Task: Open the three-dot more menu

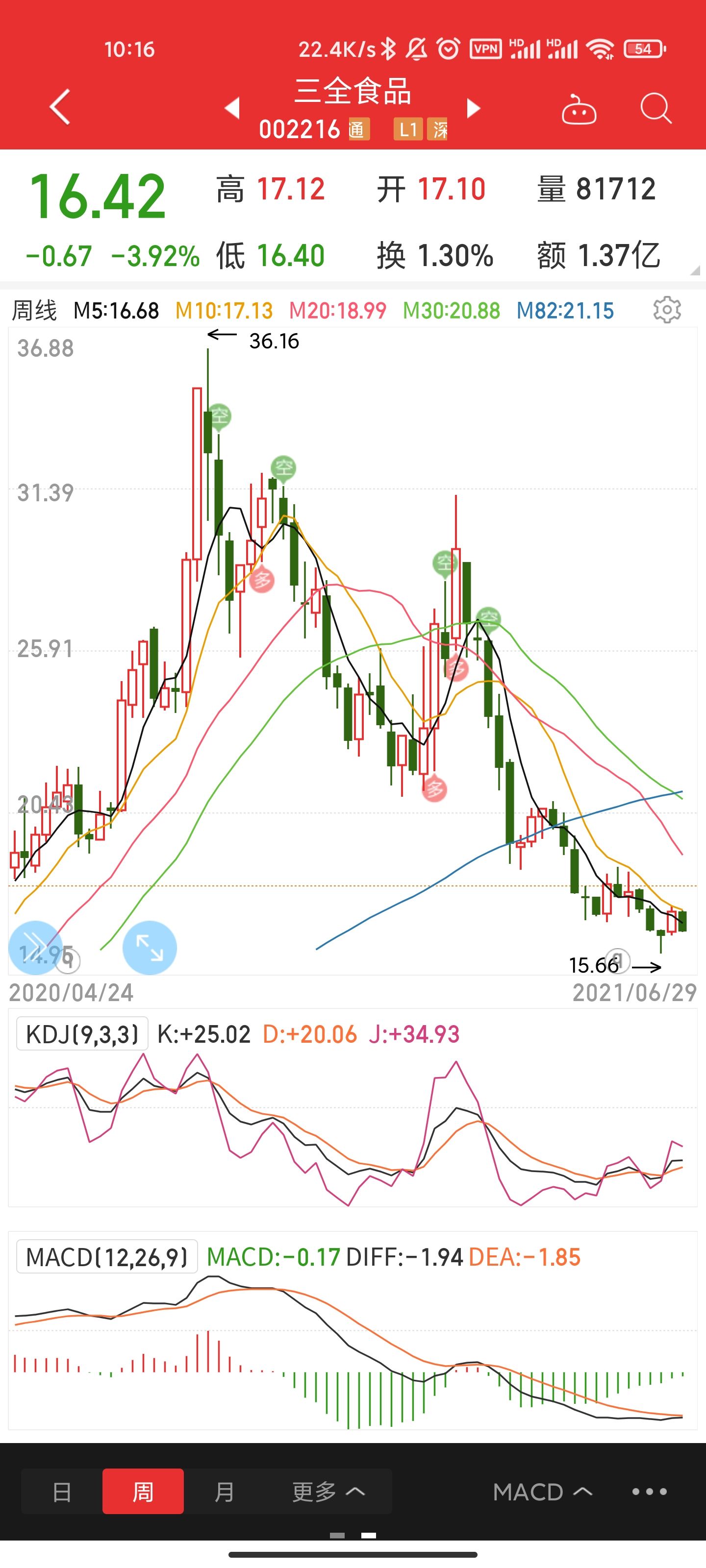Action: (649, 1492)
